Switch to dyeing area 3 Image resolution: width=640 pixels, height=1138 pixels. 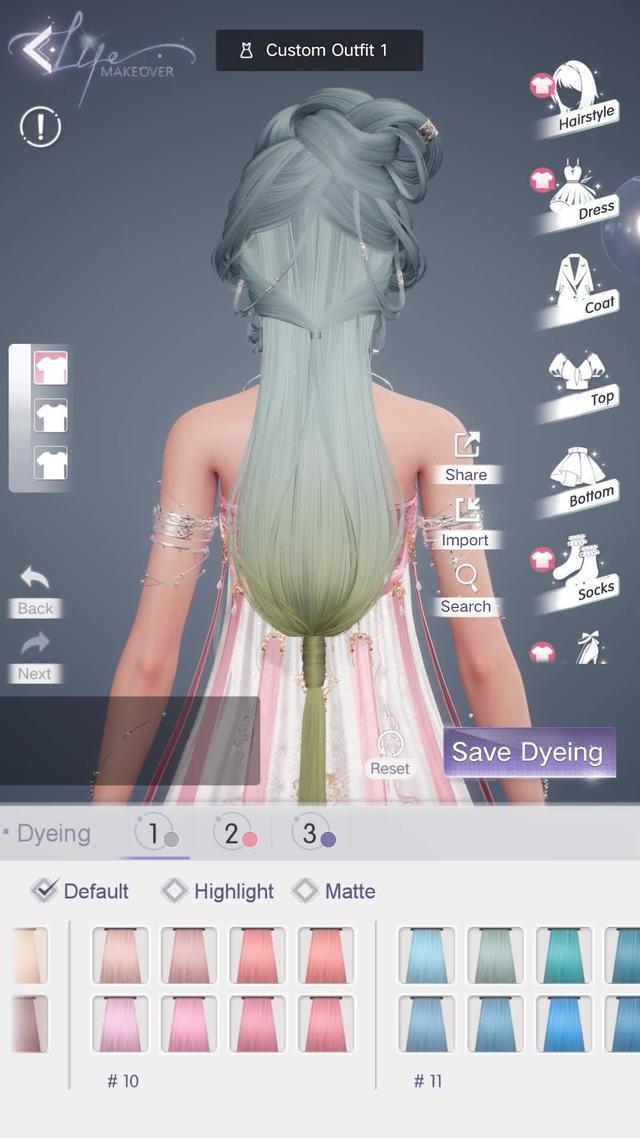(313, 834)
